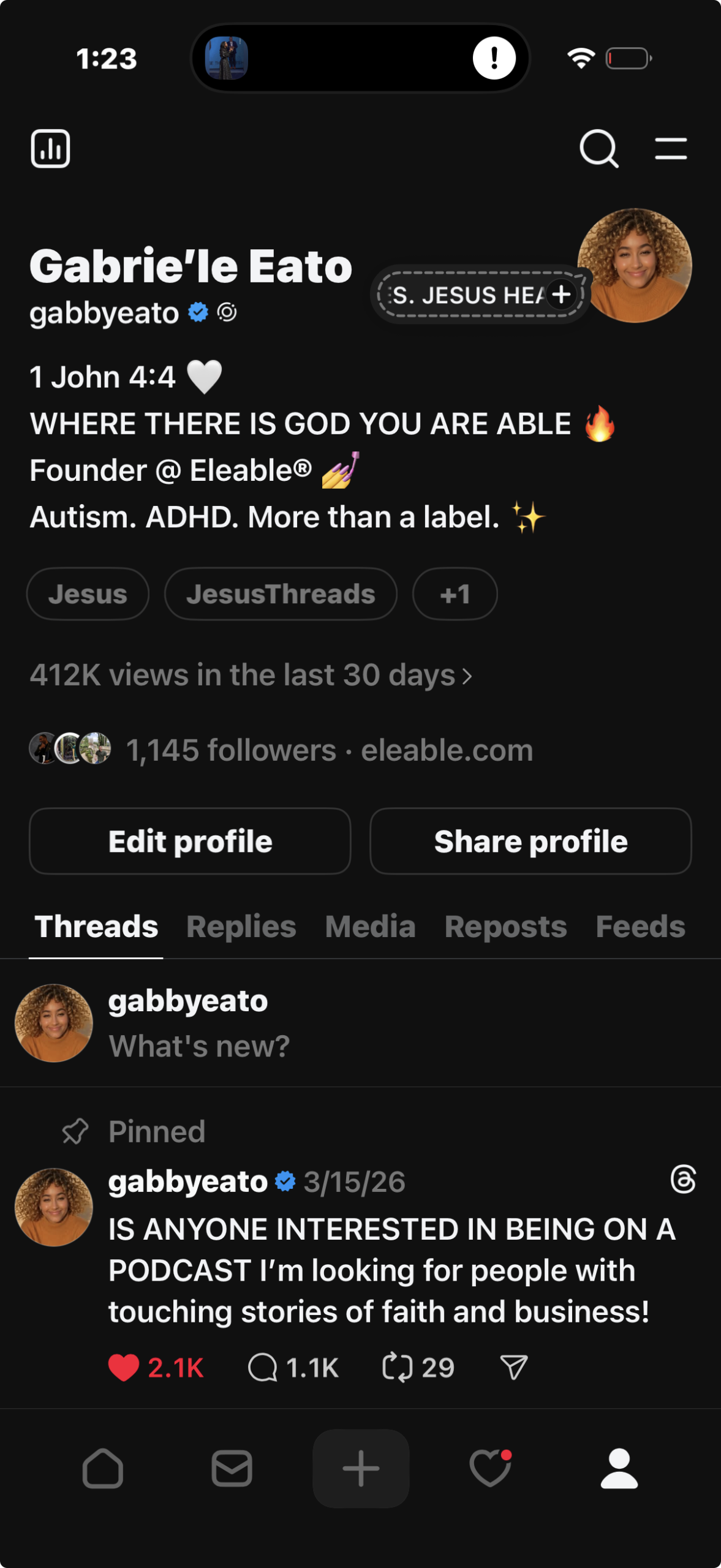The image size is (721, 1568).
Task: Create a new thread with the plus icon
Action: coord(360,1468)
